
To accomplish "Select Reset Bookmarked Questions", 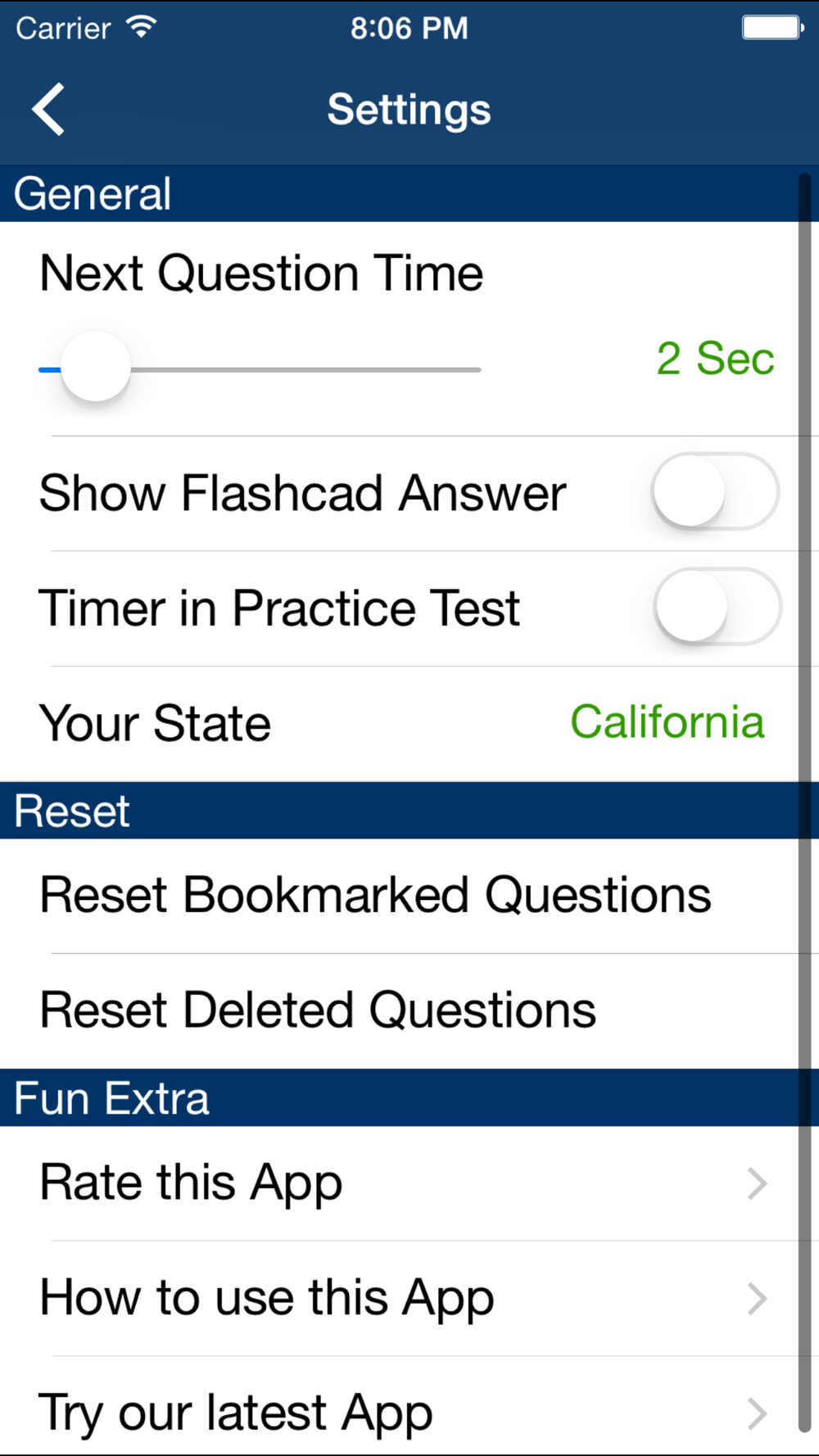I will click(x=375, y=895).
